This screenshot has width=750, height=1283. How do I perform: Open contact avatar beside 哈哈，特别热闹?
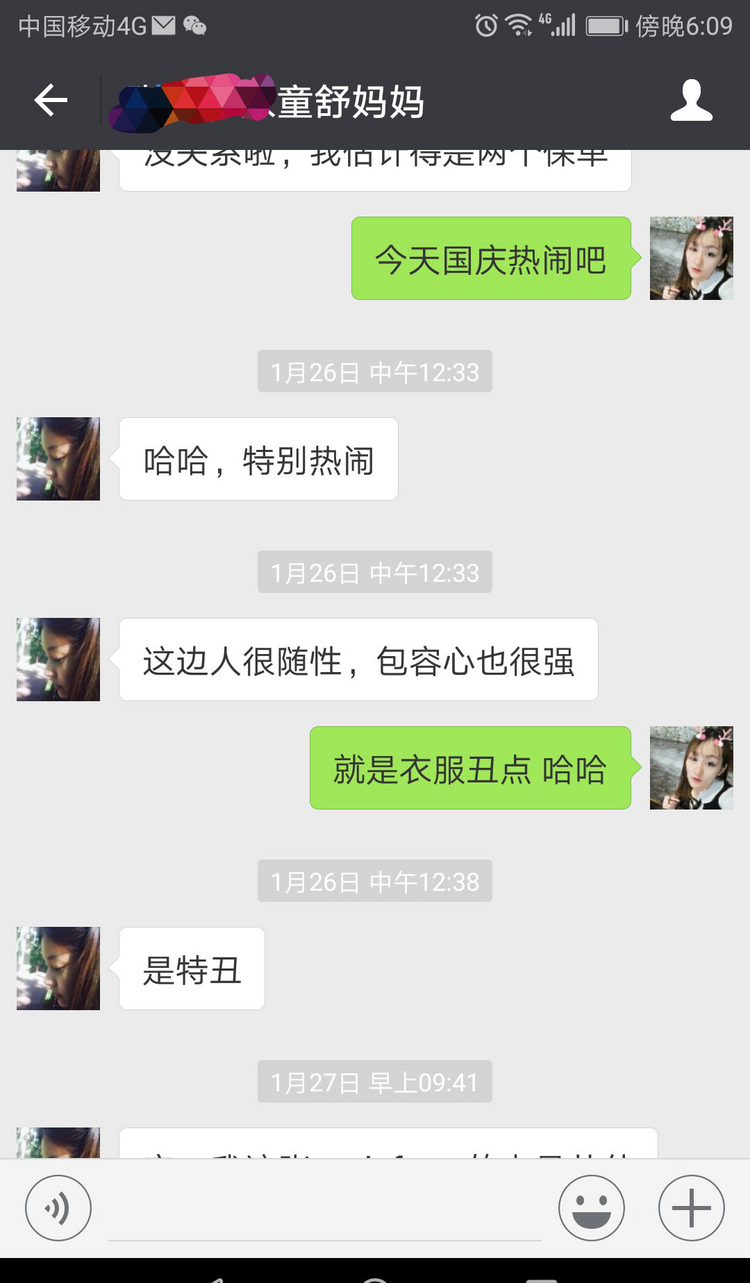[58, 459]
